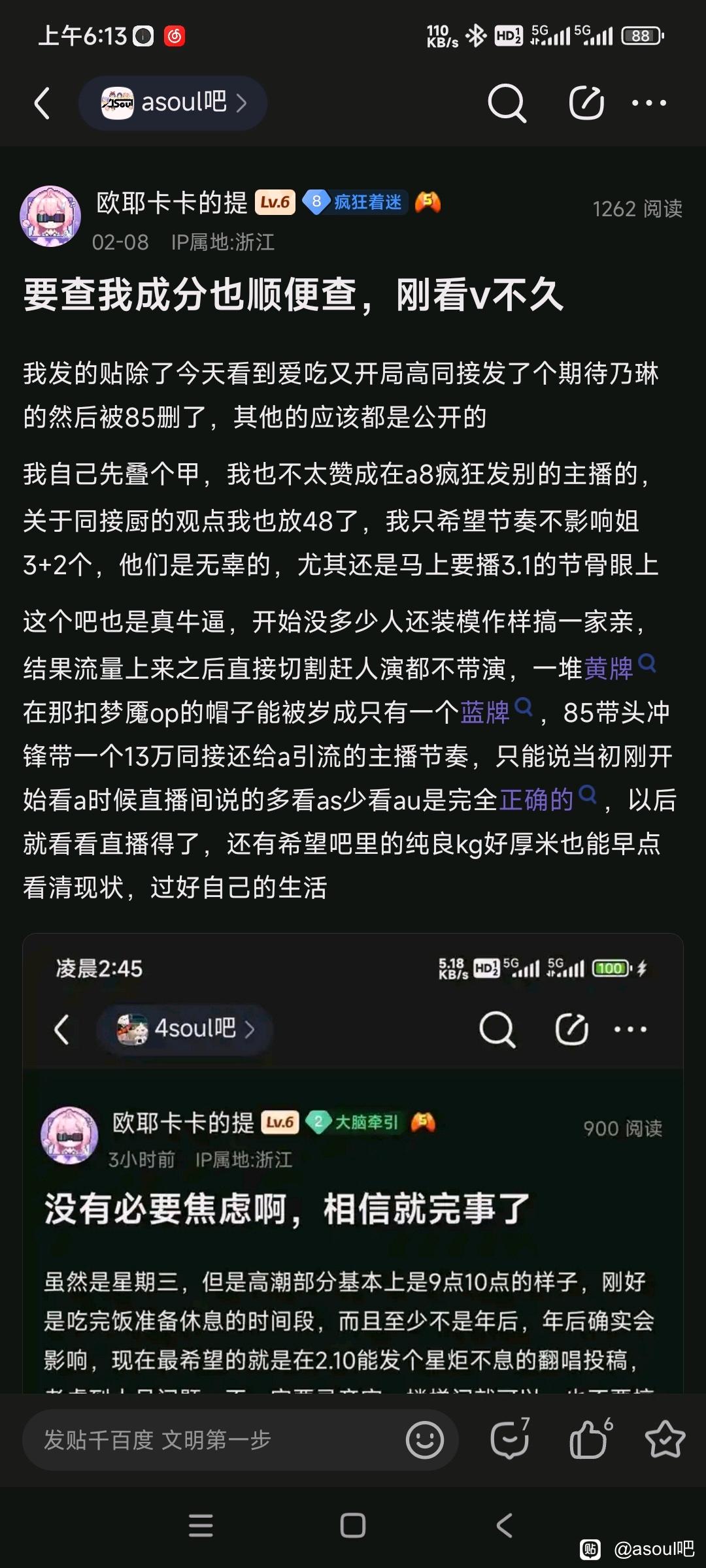
Task: Tap system back navigation button
Action: (504, 1526)
